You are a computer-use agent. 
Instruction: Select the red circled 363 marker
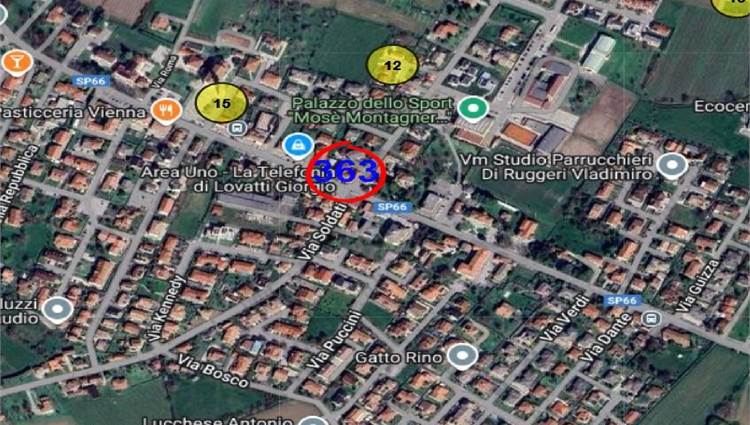(x=346, y=172)
